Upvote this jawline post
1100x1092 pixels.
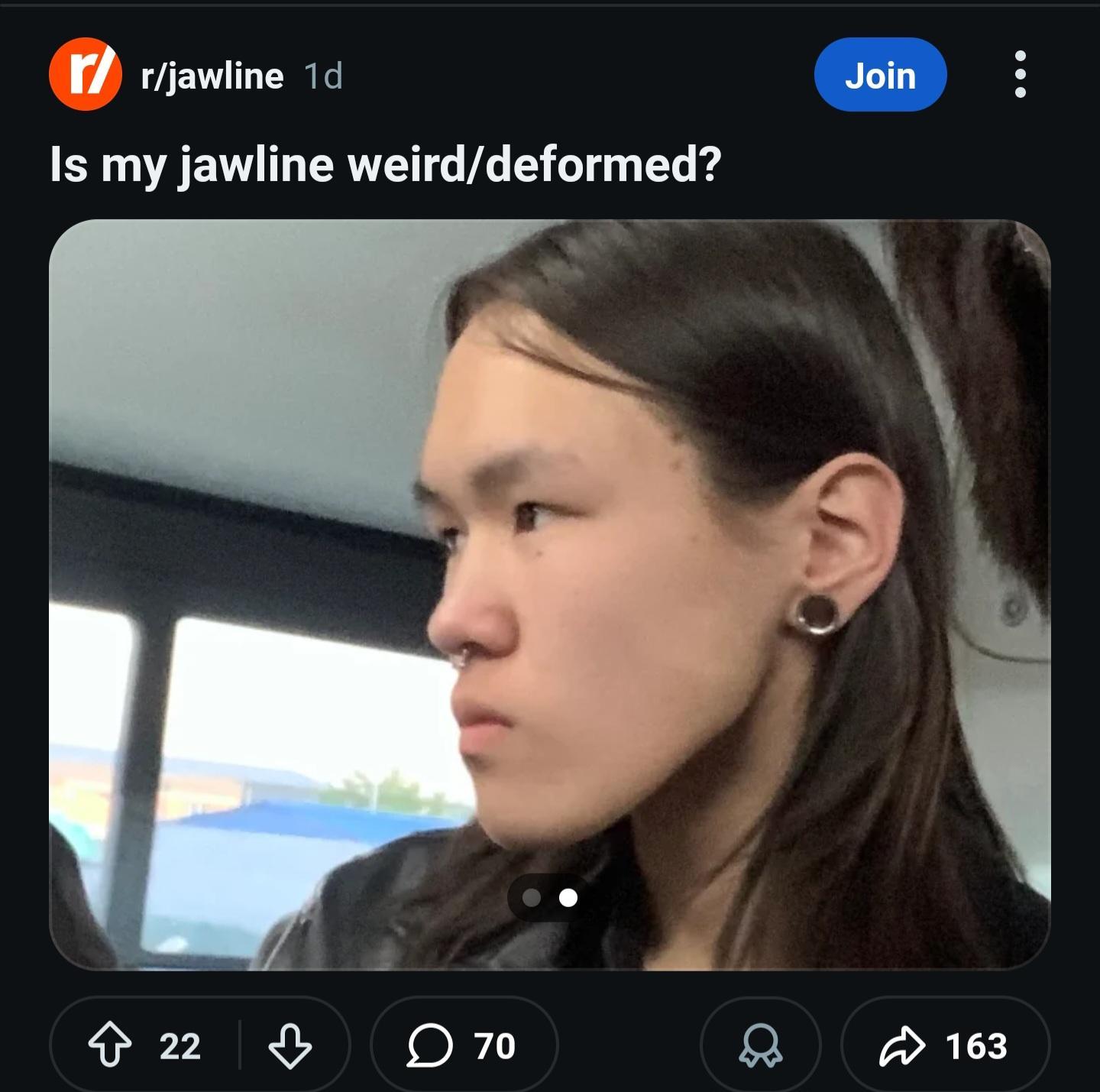click(110, 1045)
